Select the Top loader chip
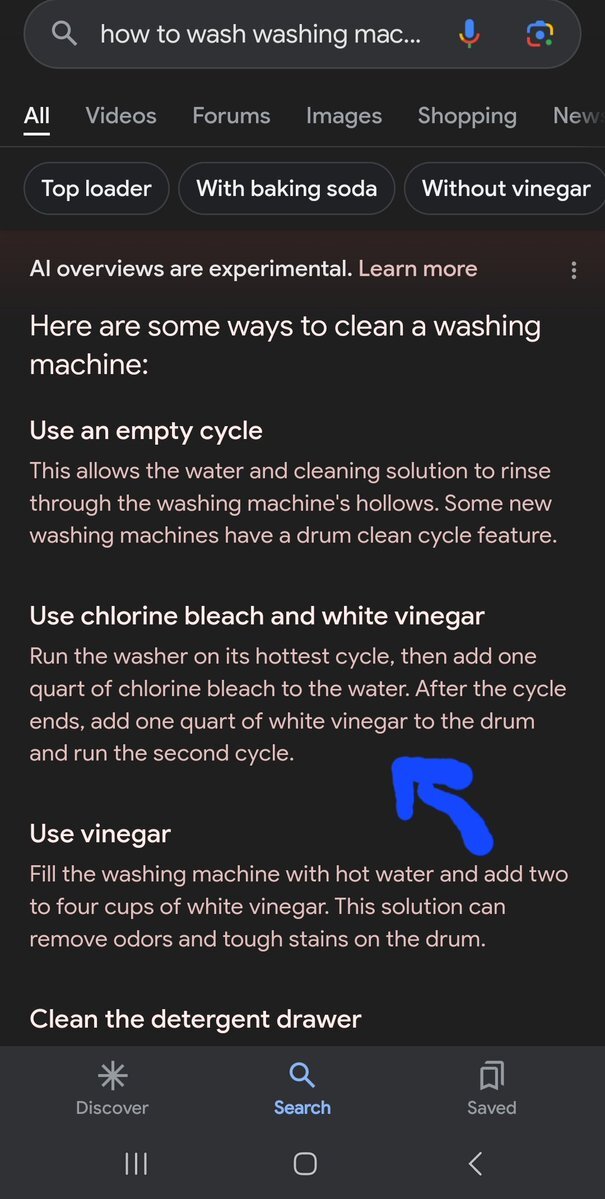Viewport: 605px width, 1199px height. 96,188
